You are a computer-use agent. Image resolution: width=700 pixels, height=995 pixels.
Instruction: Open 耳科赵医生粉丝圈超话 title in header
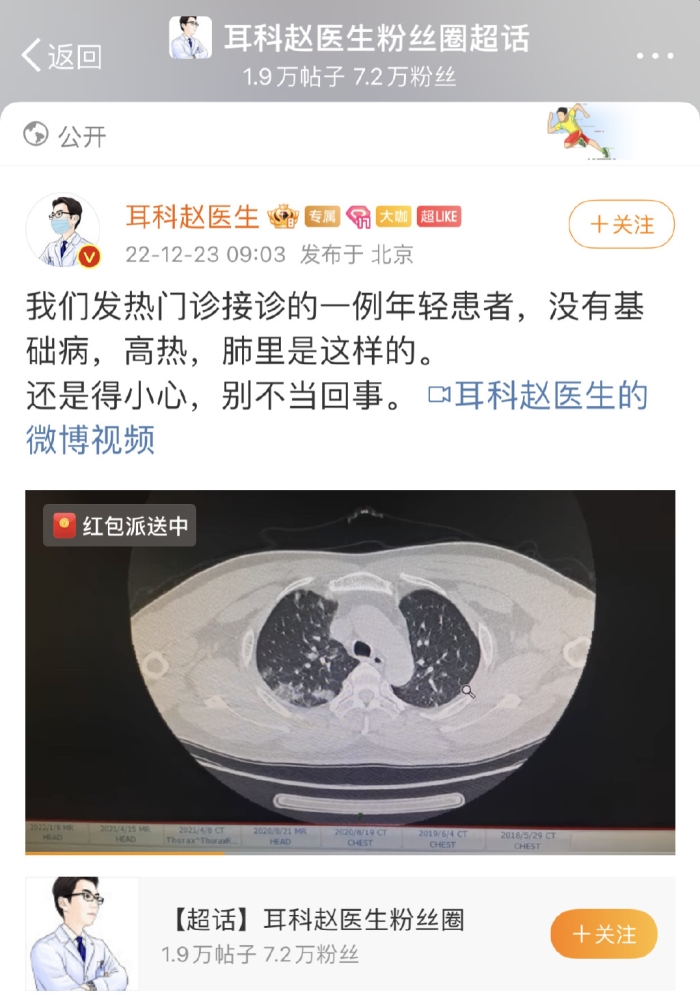pos(375,38)
